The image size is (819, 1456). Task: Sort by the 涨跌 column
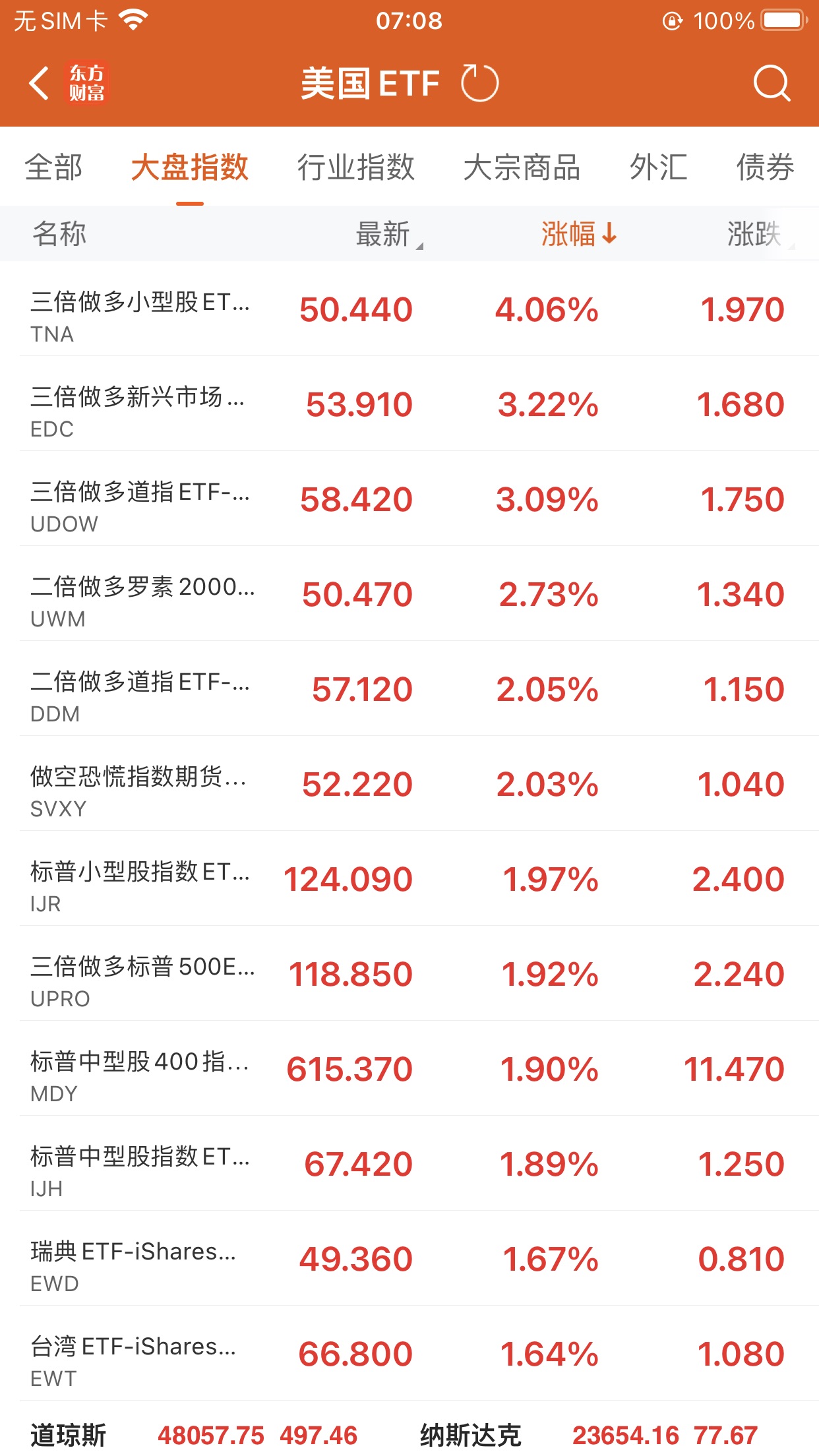757,234
